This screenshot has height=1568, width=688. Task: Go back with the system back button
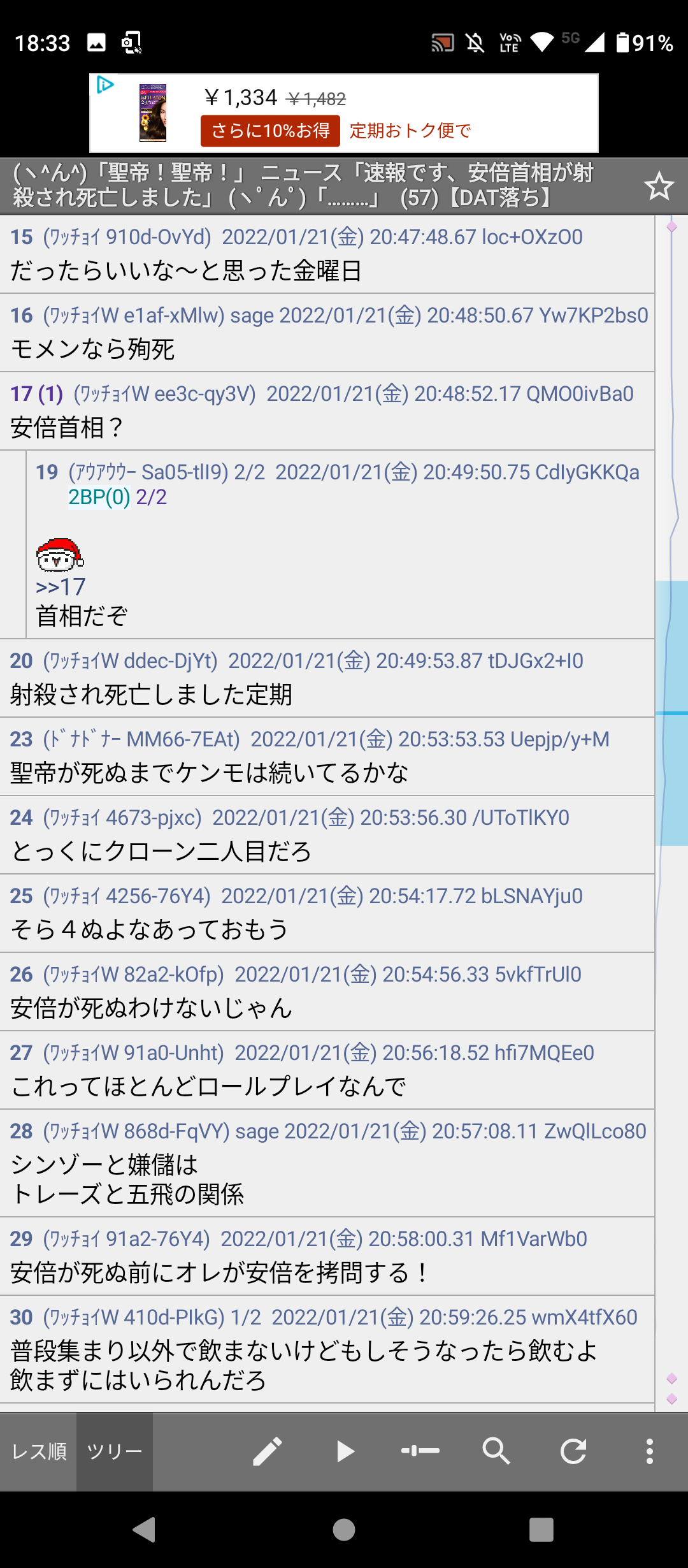click(x=145, y=1529)
